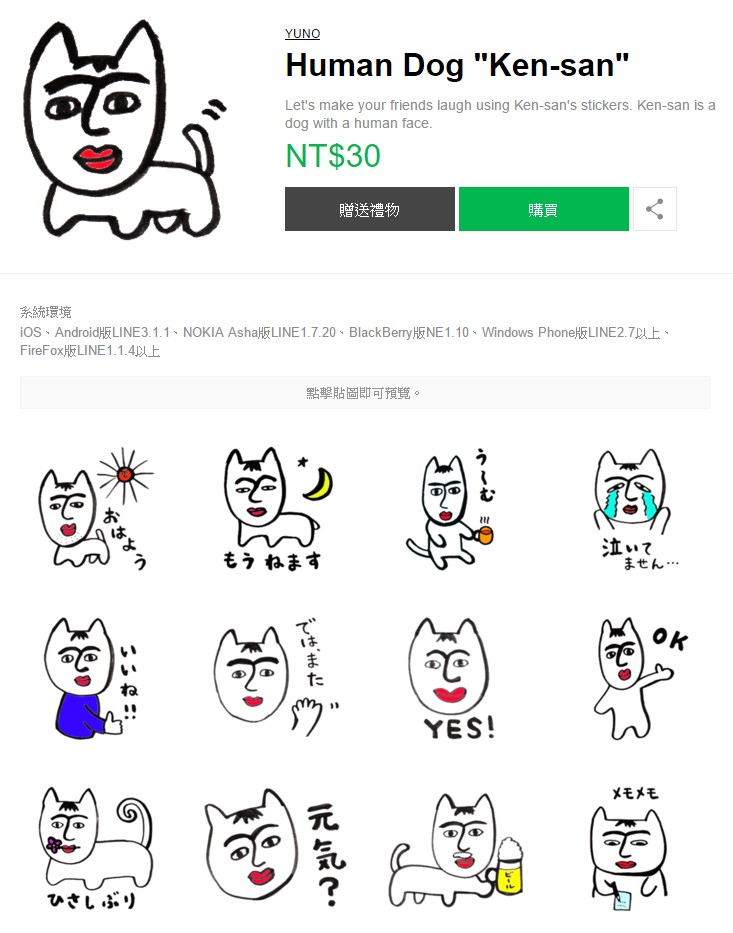Tap the 贈送禮物 gift button
Viewport: 733px width, 933px height.
tap(369, 209)
